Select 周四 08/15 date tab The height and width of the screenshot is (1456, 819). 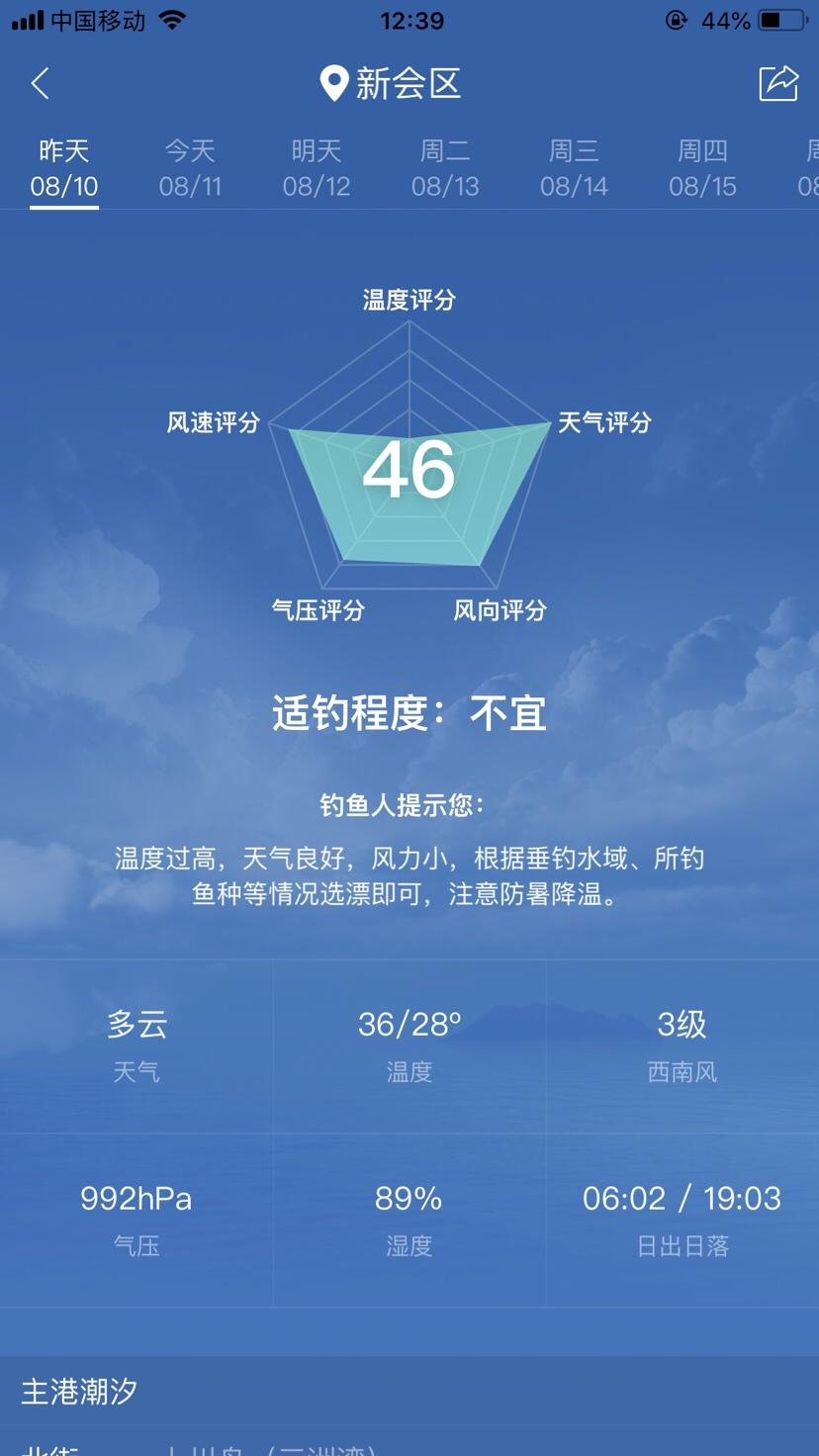tap(702, 168)
